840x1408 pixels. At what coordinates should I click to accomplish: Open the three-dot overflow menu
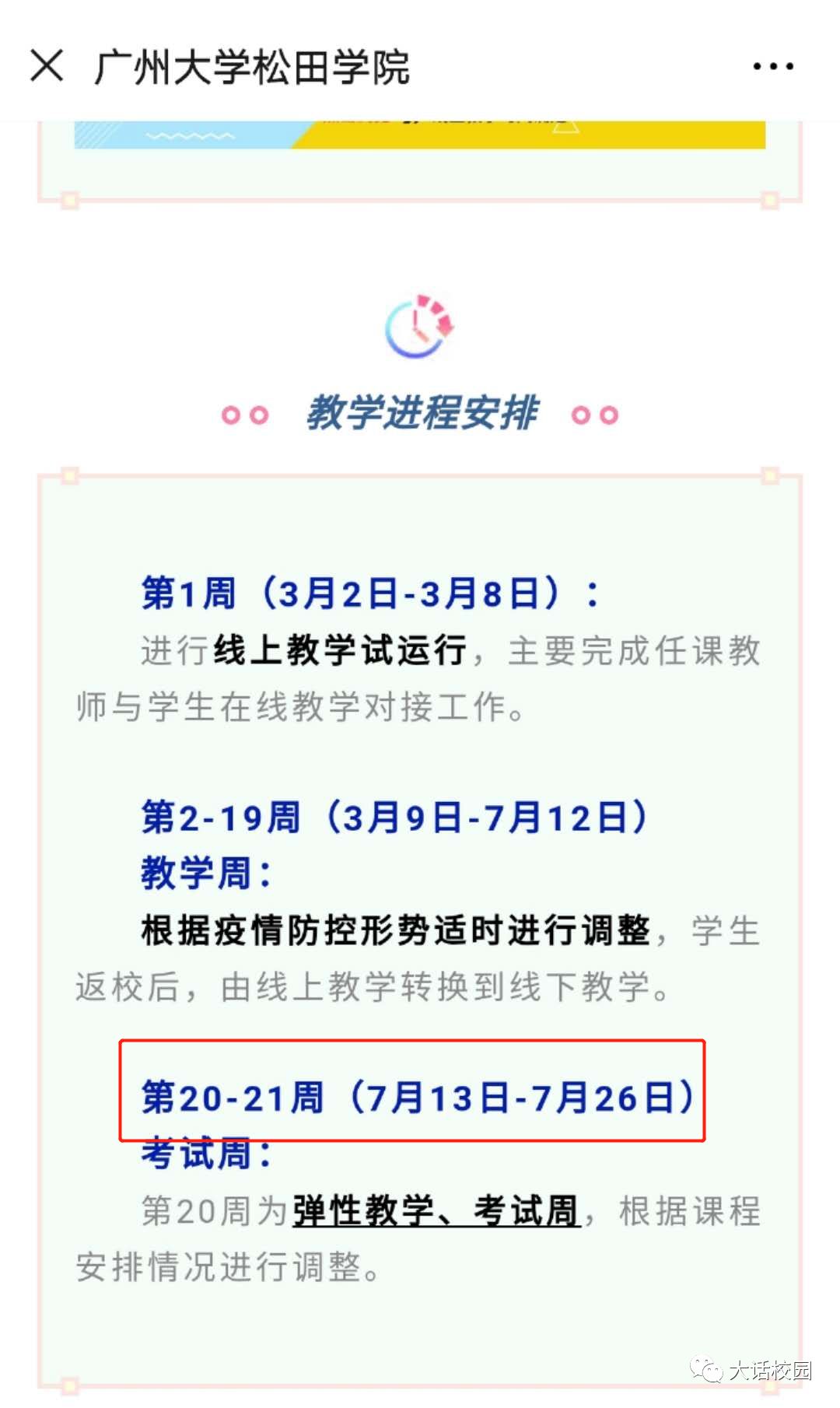coord(773,67)
